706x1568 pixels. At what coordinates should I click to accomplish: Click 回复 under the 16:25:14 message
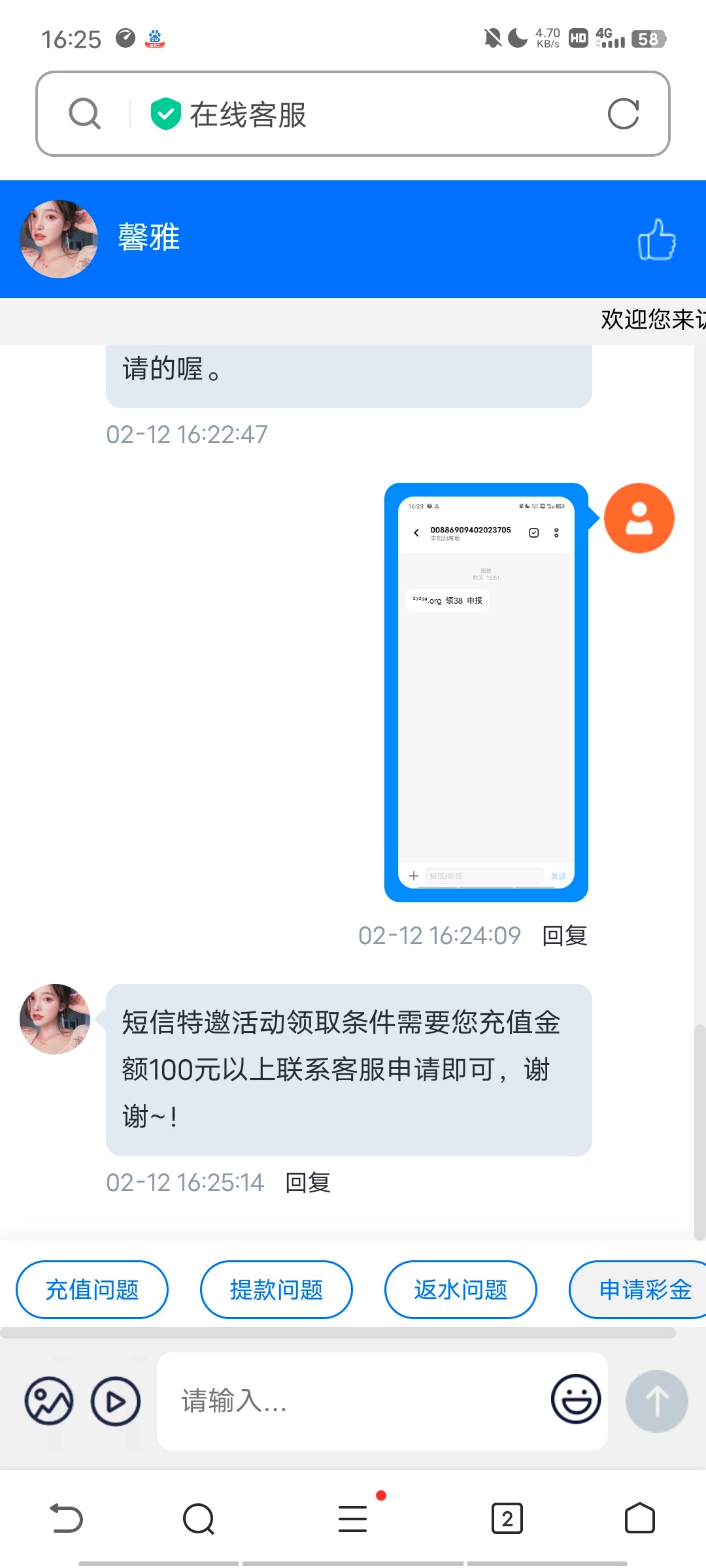click(307, 1181)
